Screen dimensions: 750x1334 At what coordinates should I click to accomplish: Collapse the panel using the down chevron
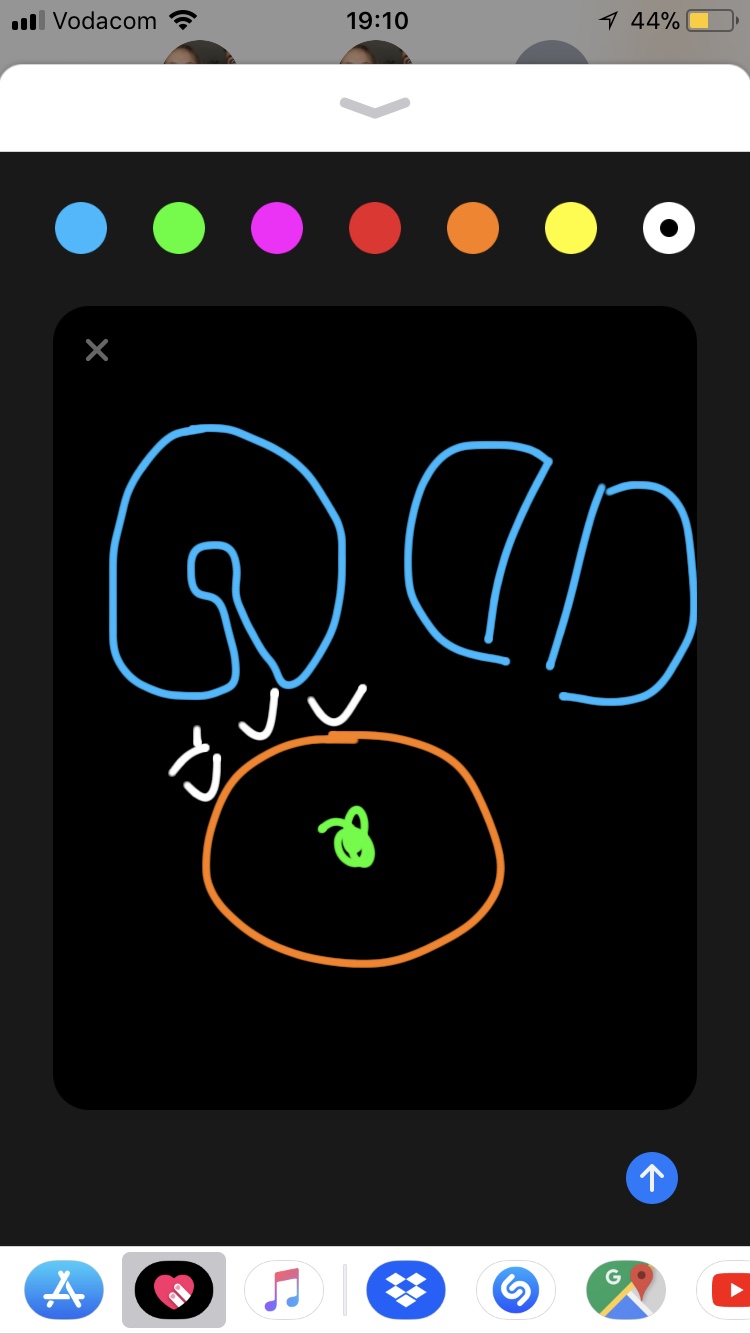(375, 107)
